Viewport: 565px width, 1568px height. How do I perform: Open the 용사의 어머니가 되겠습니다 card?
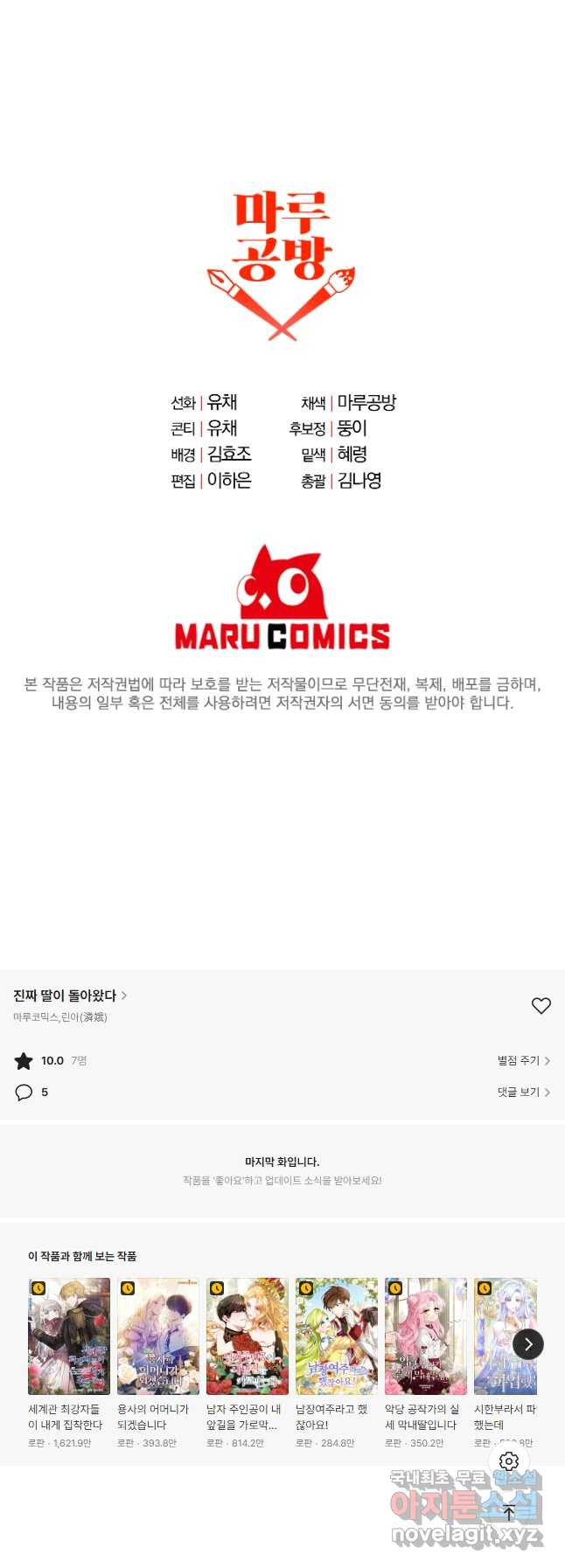(158, 1336)
